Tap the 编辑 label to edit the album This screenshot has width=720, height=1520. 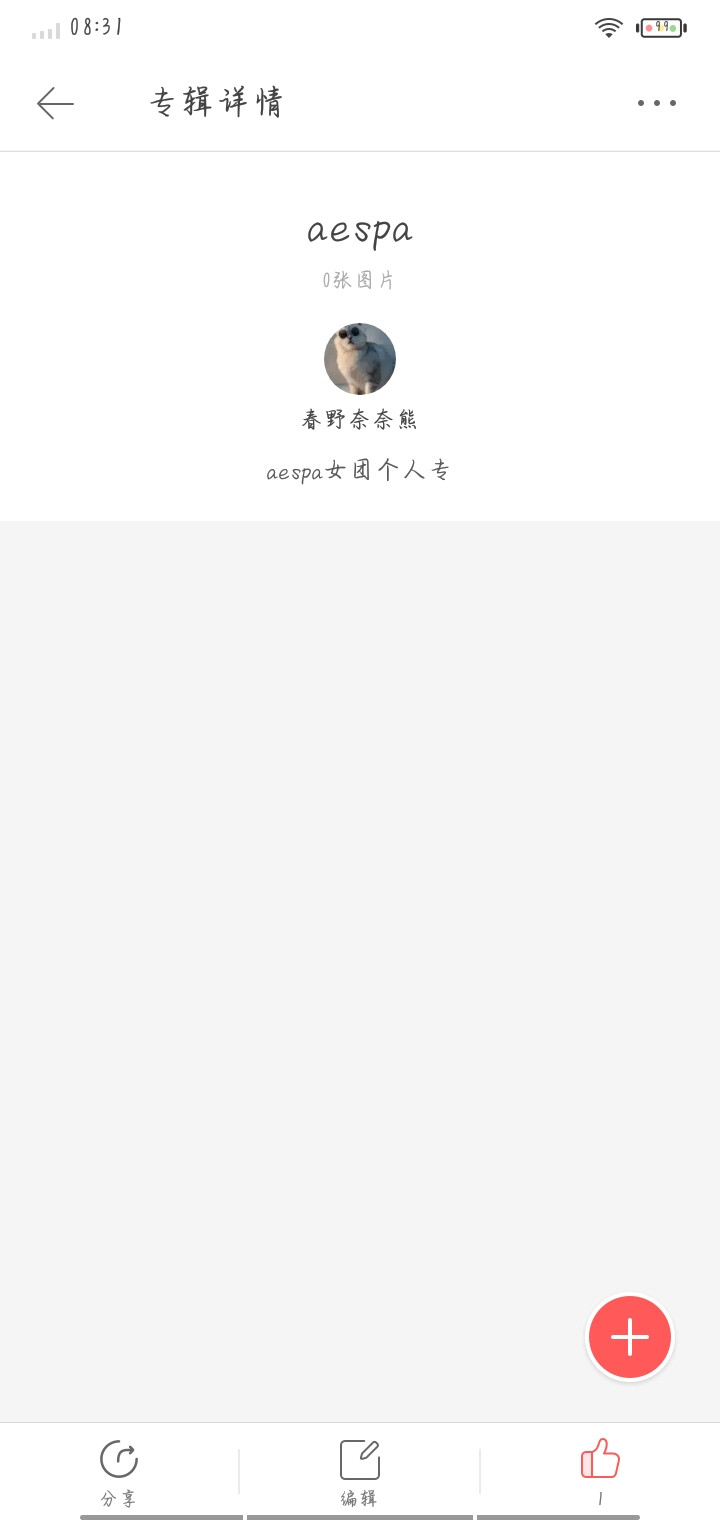tap(359, 1495)
